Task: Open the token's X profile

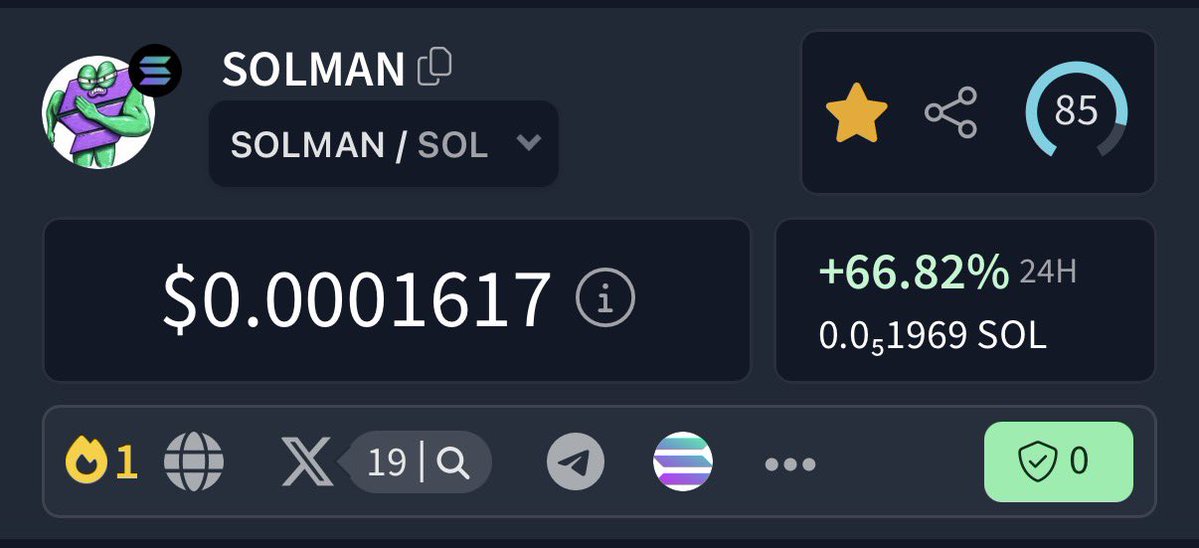Action: coord(307,462)
